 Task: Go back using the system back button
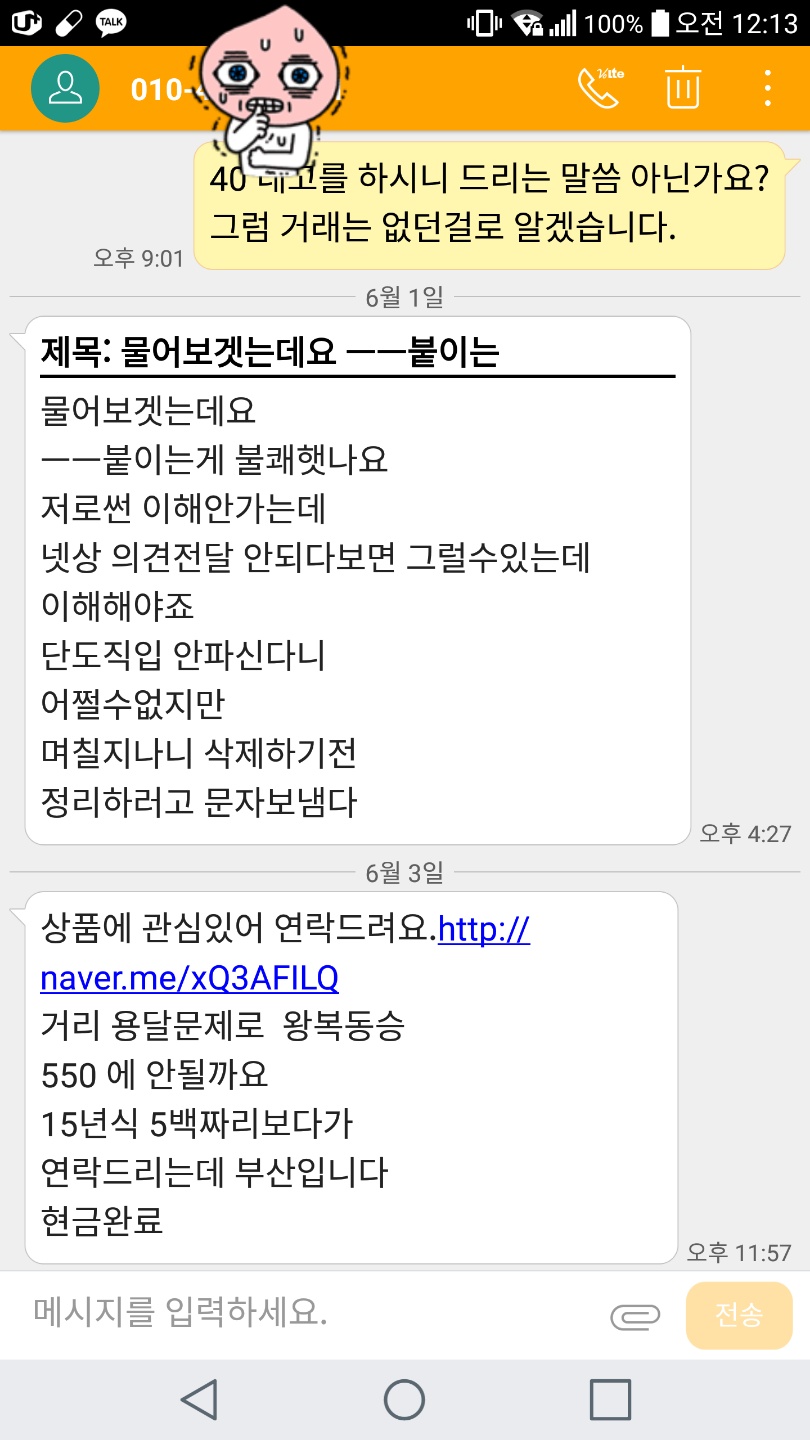pyautogui.click(x=200, y=1400)
